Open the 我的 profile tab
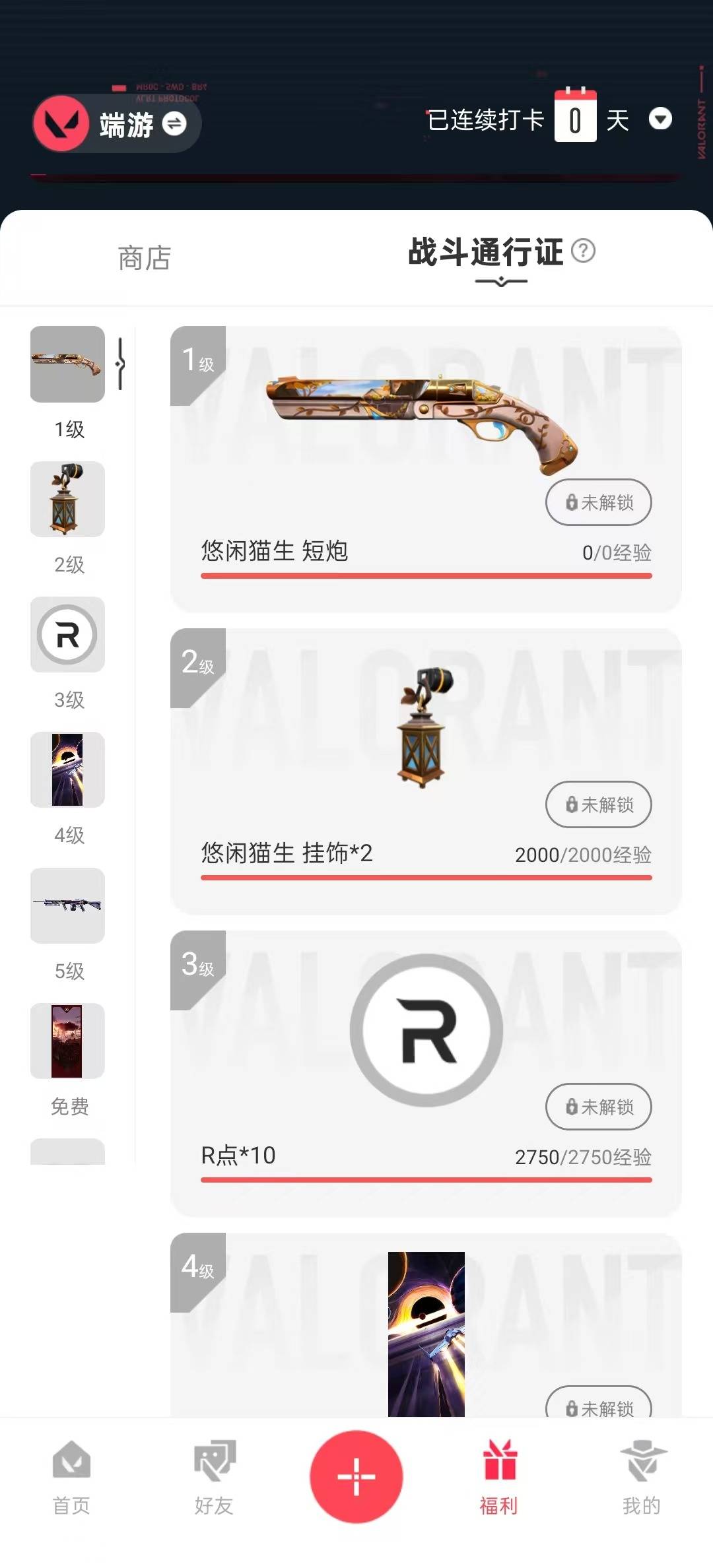713x1568 pixels. click(x=642, y=1478)
